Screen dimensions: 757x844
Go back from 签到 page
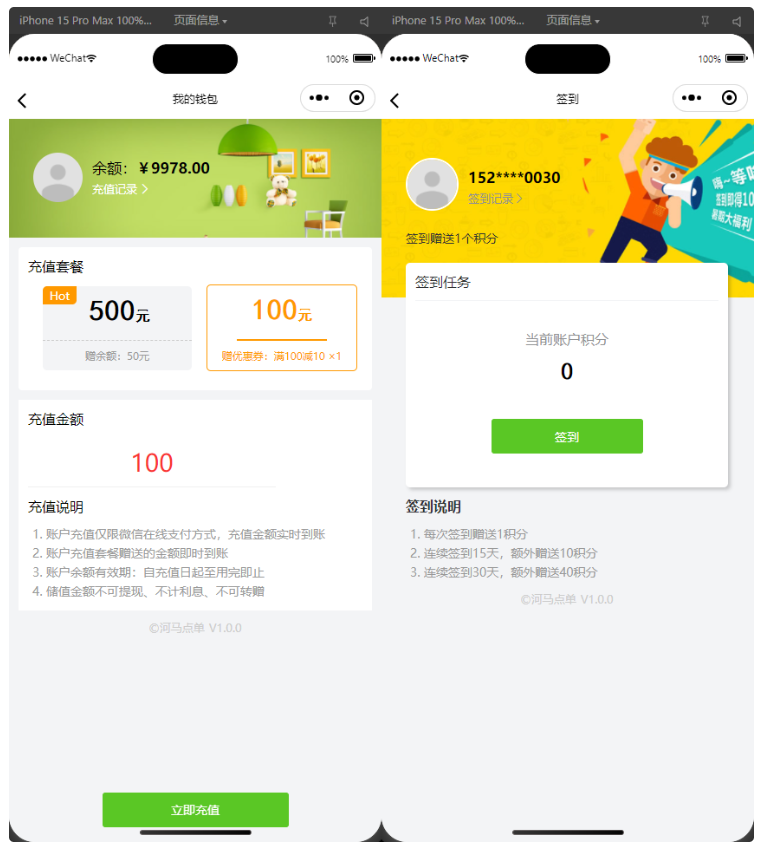pyautogui.click(x=394, y=100)
